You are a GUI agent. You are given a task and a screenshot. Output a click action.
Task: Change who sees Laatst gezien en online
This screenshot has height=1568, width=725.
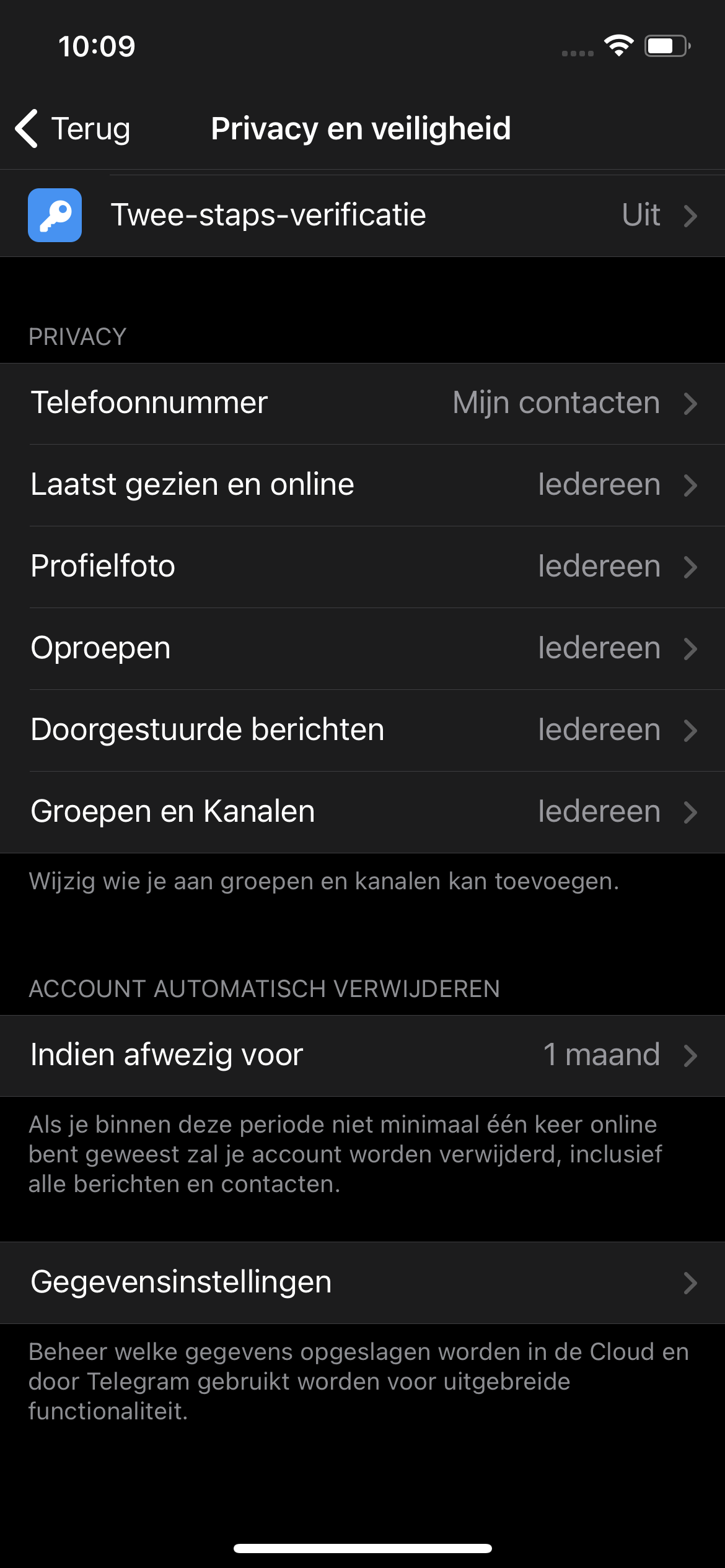(362, 485)
